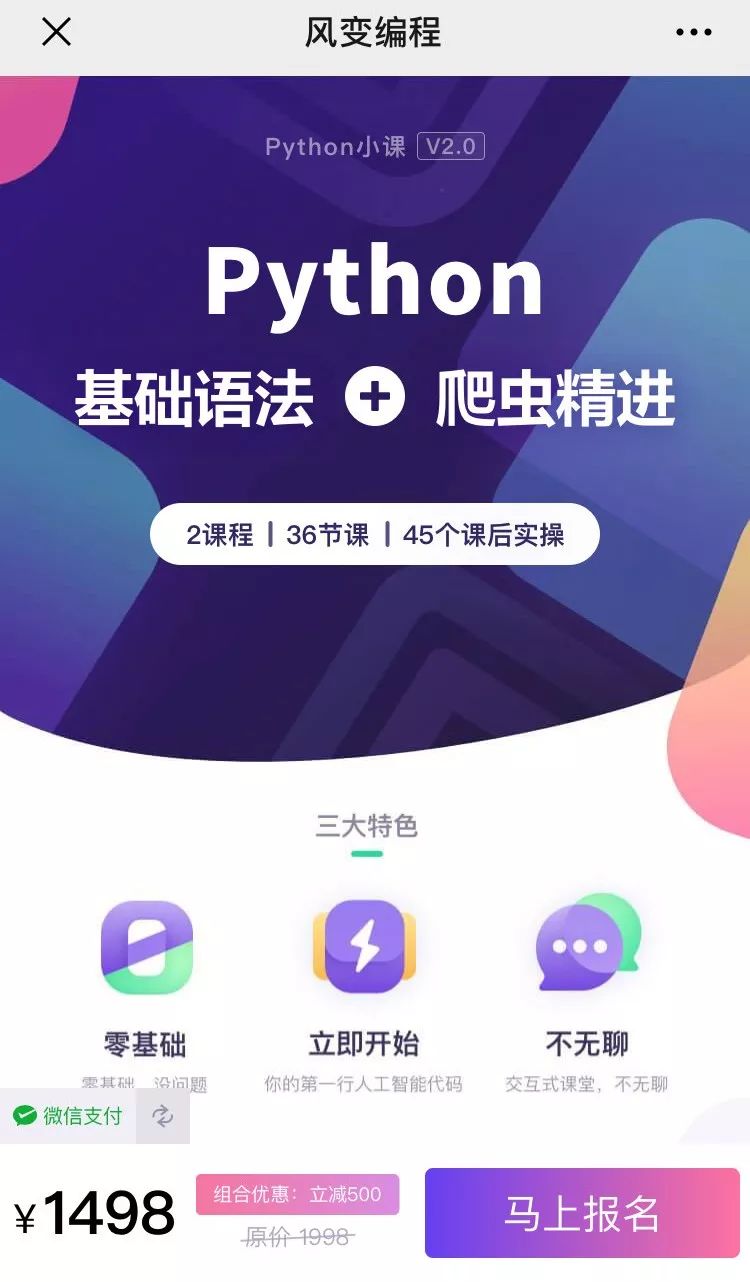Select the 三大特色 section heading

(367, 826)
